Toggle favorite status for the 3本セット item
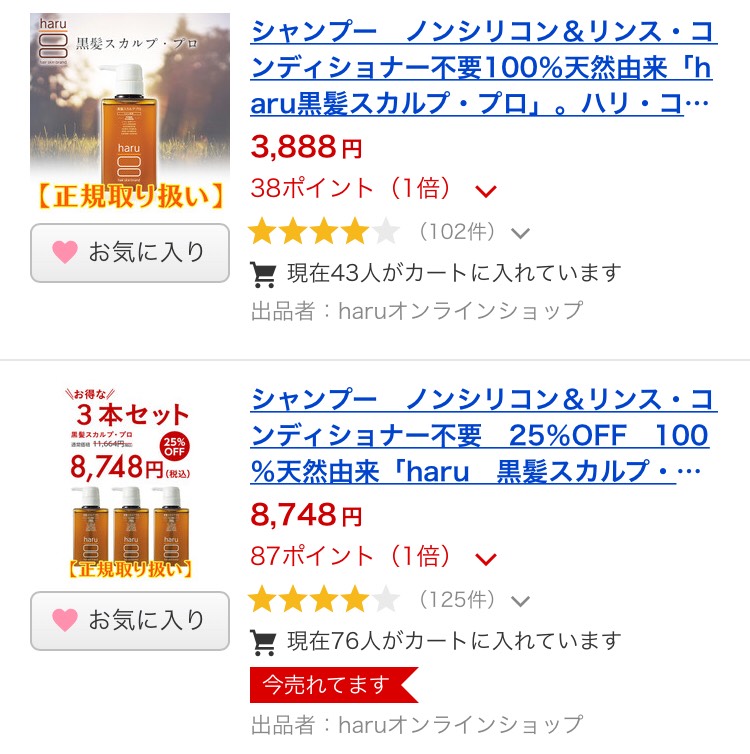750x754 pixels. point(128,621)
